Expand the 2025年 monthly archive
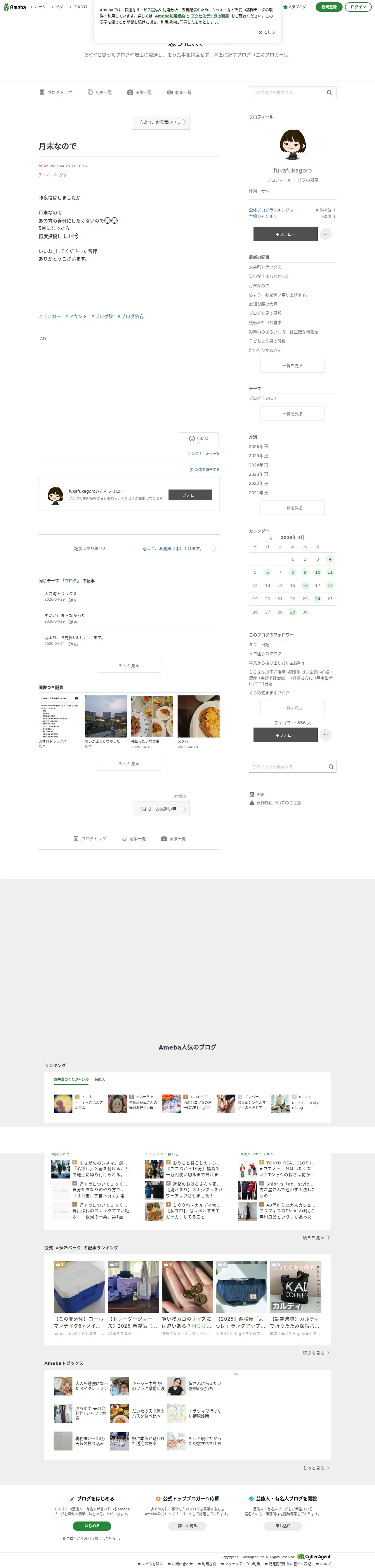 (258, 456)
